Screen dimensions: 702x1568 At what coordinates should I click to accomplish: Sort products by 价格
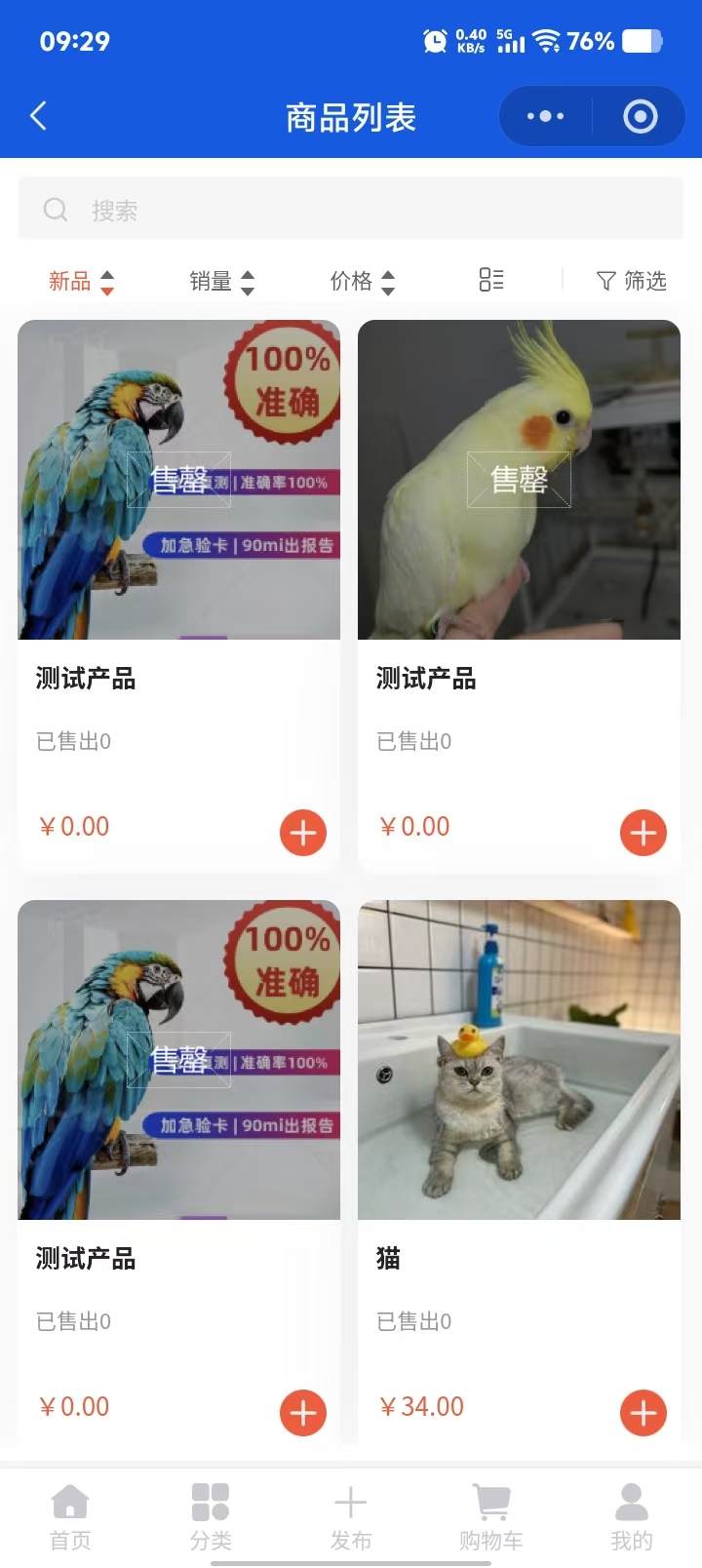point(363,282)
